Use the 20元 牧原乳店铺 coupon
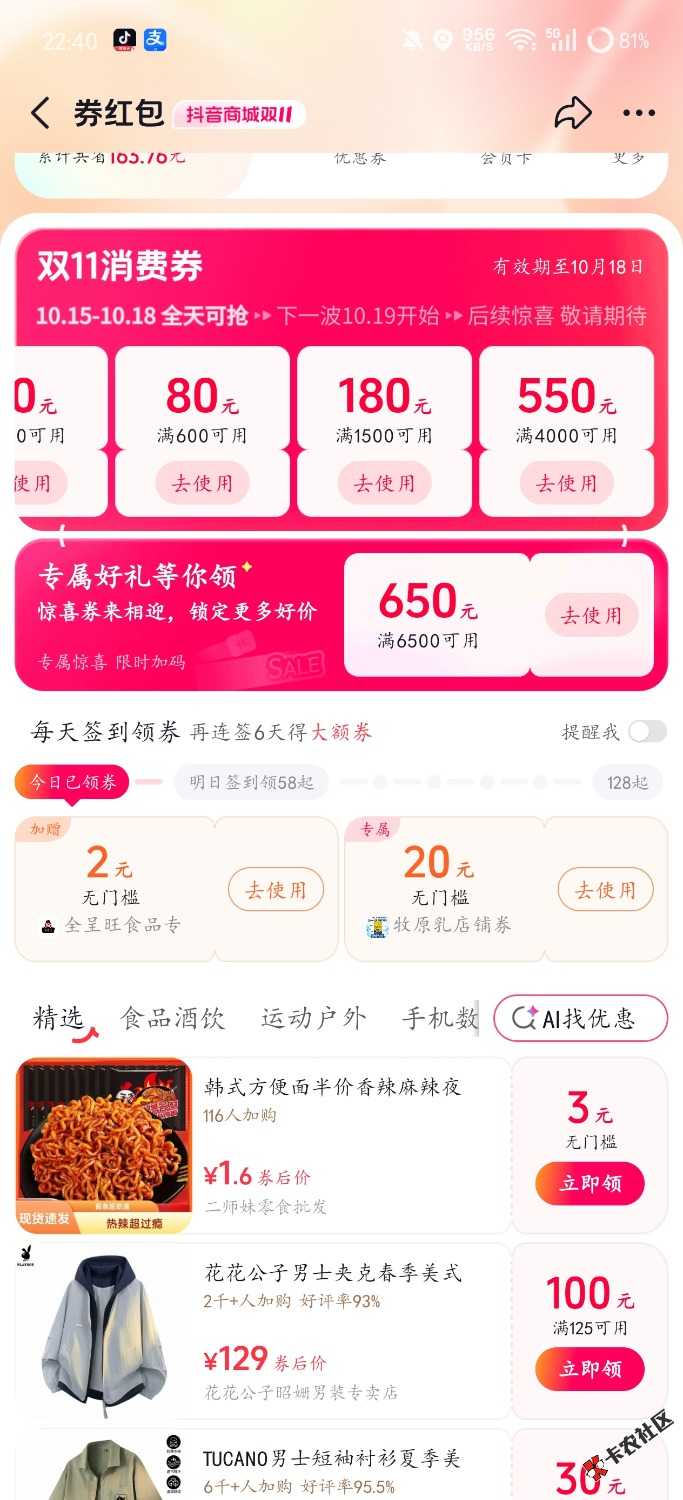The height and width of the screenshot is (1500, 683). pyautogui.click(x=605, y=889)
